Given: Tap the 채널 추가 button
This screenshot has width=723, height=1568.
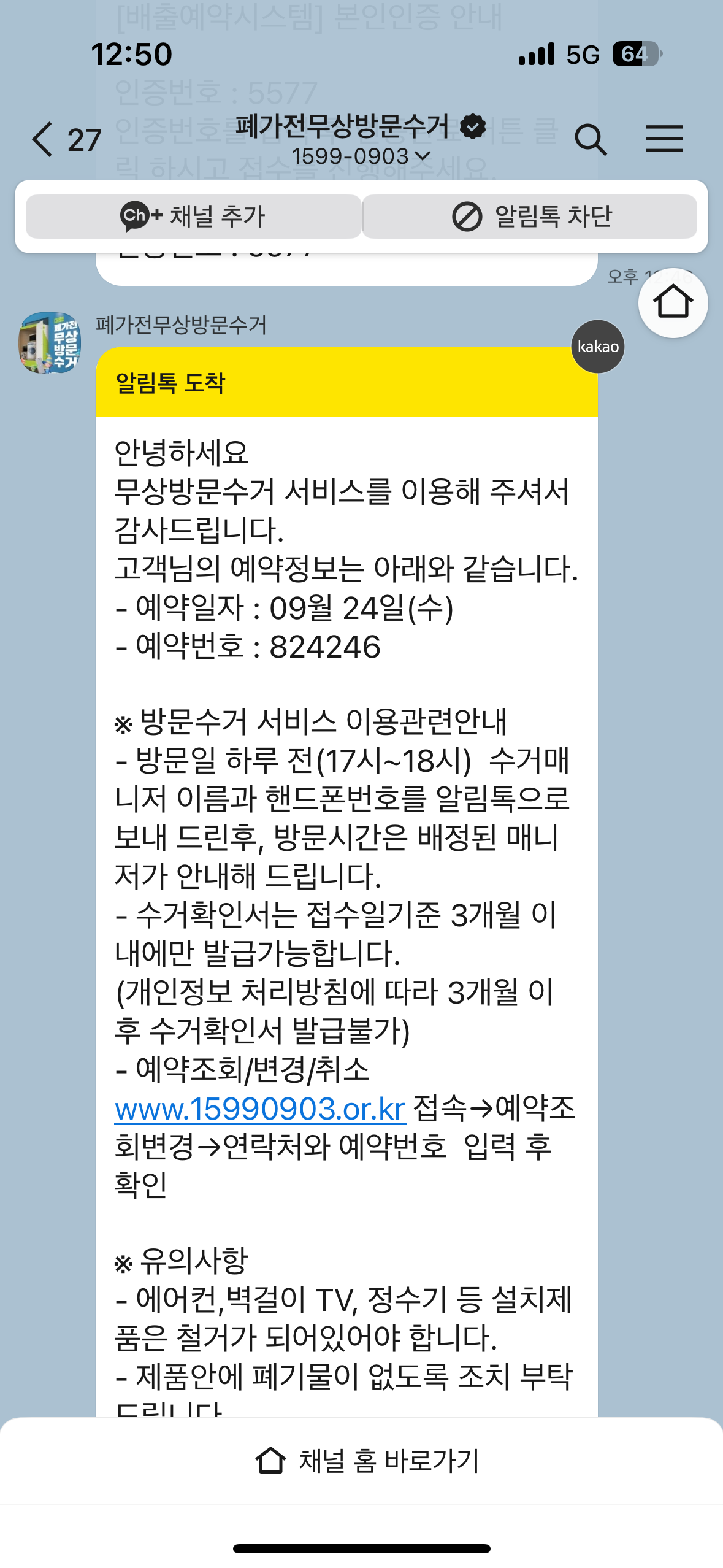Looking at the screenshot, I should click(193, 217).
